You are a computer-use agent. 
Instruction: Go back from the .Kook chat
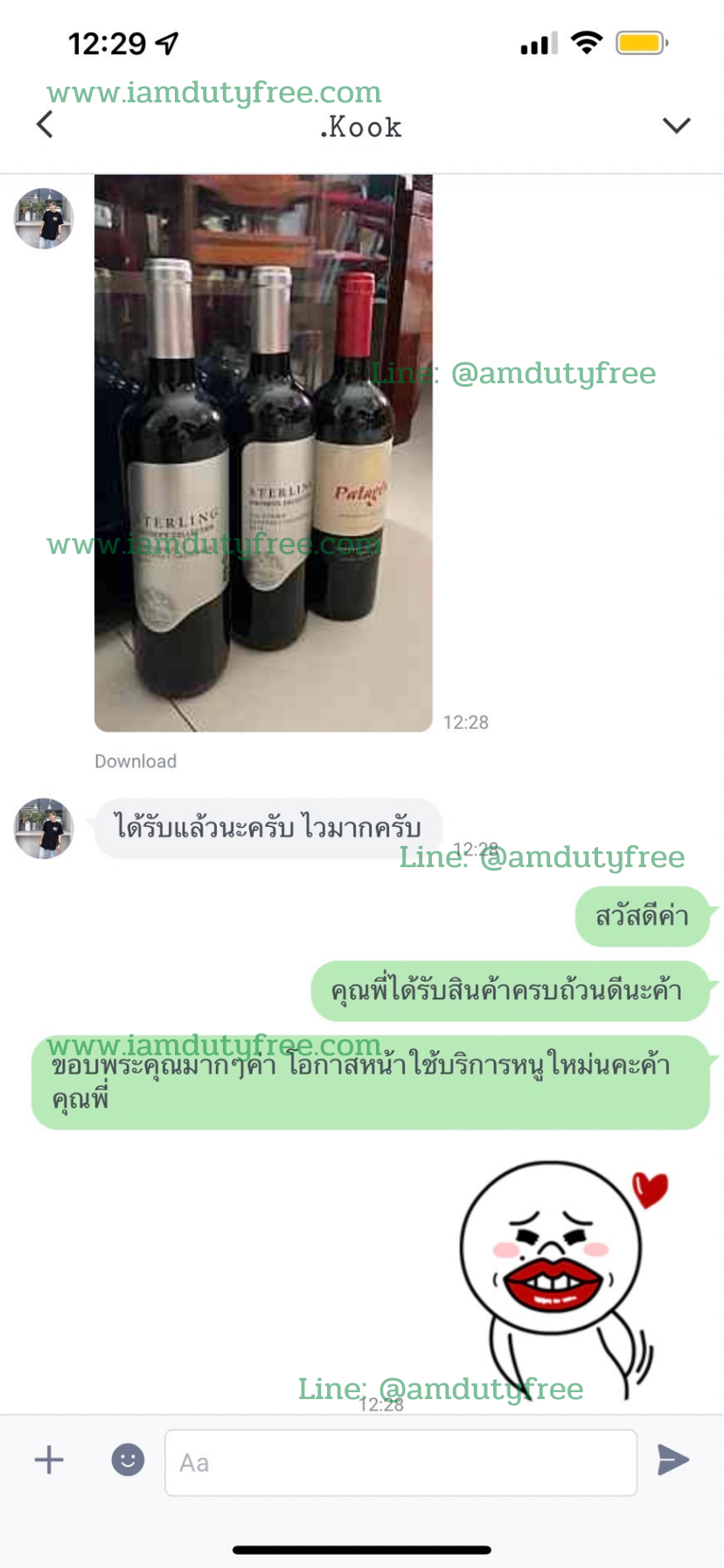tap(45, 125)
